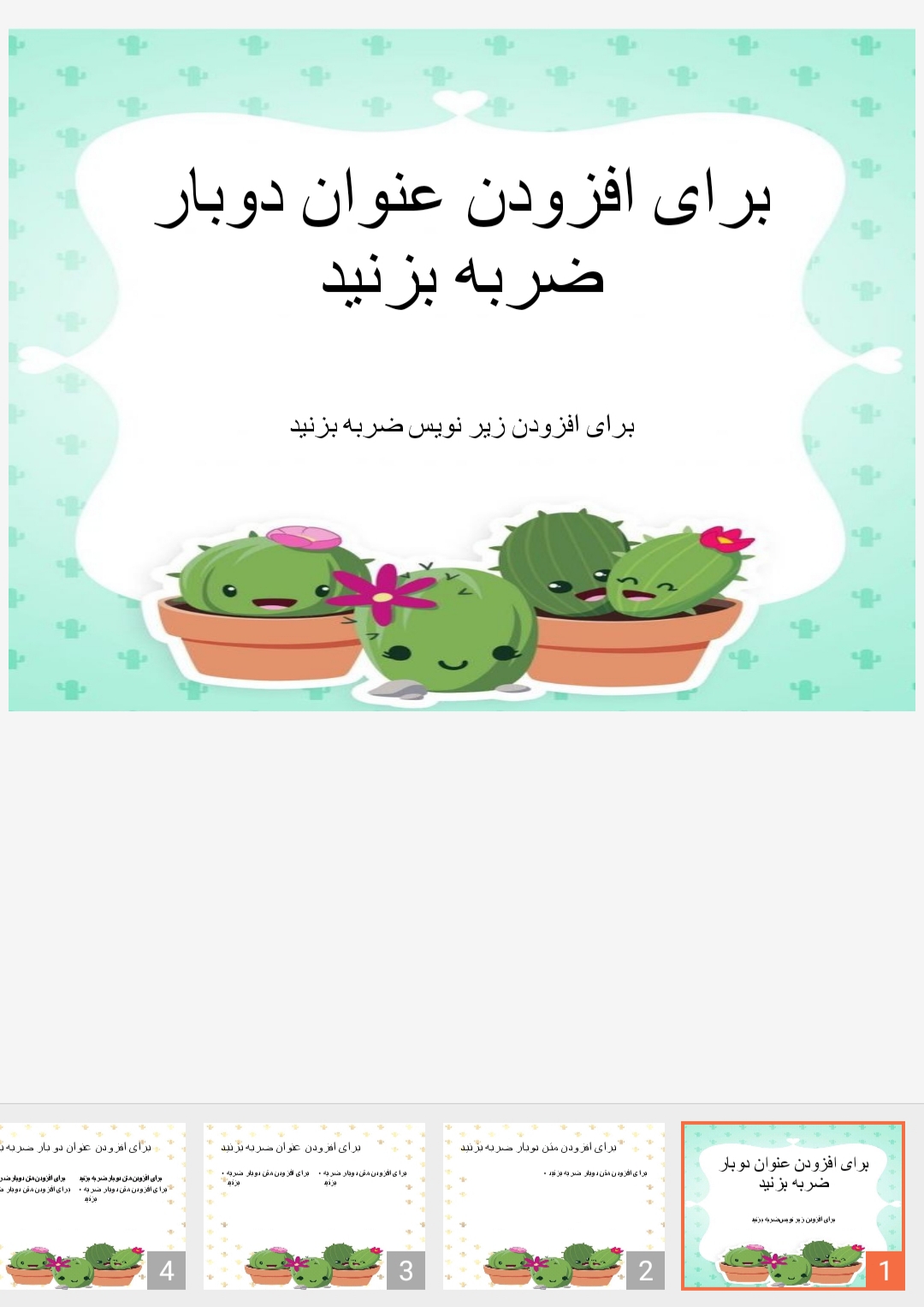The height and width of the screenshot is (1307, 924).
Task: Tap the subtitle placeholder on the slide
Action: click(462, 425)
